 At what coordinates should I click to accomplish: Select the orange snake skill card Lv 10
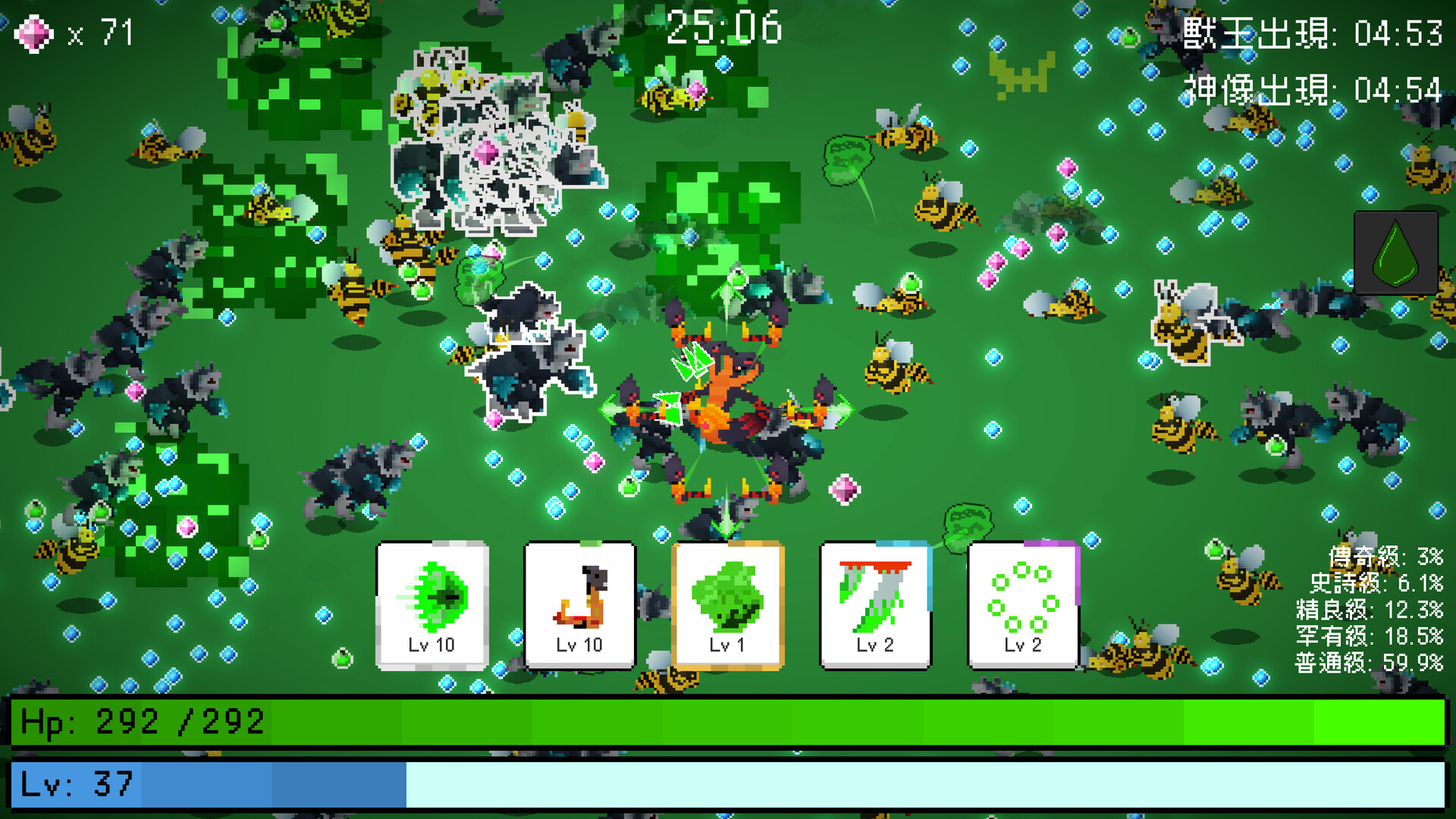pos(579,605)
